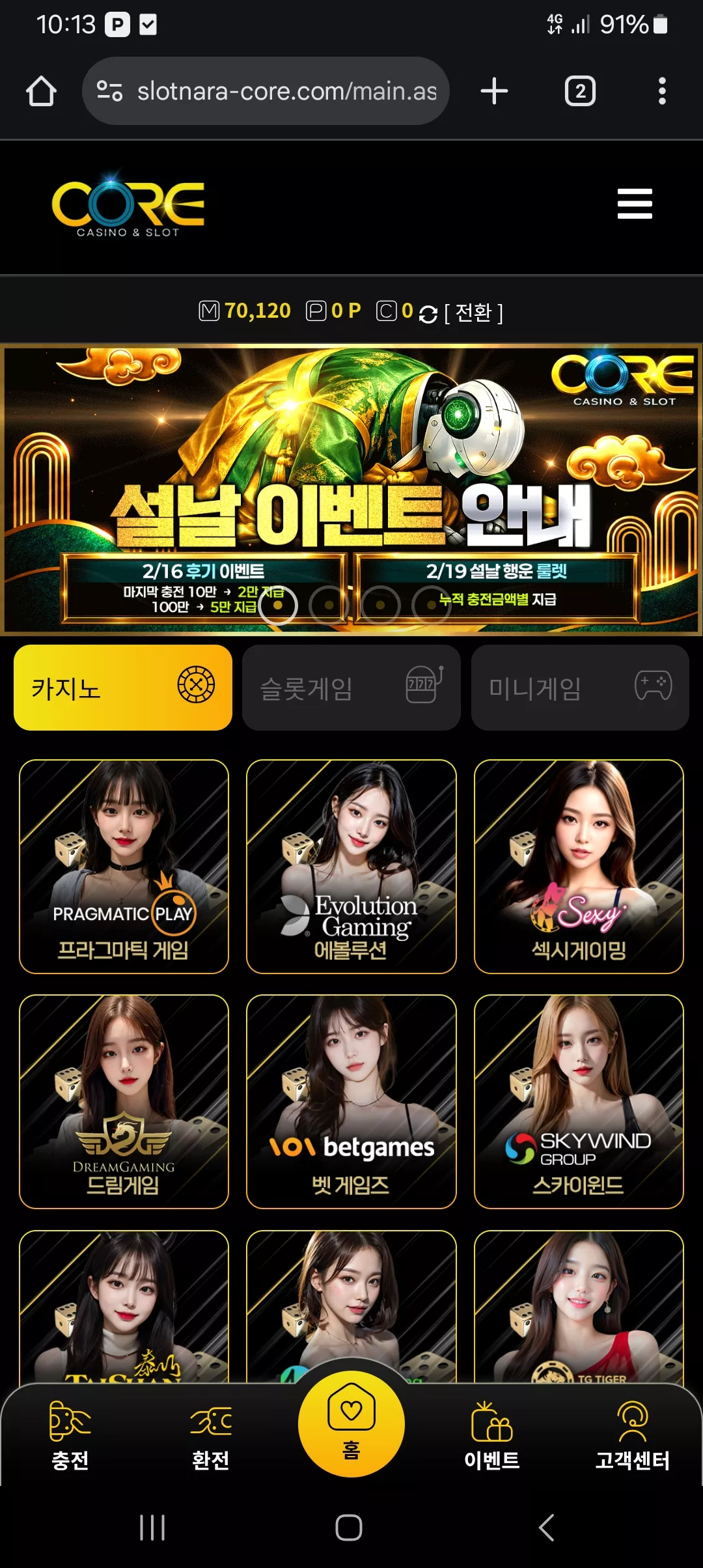
Task: Open the 섹시게이밍 card
Action: [x=579, y=867]
